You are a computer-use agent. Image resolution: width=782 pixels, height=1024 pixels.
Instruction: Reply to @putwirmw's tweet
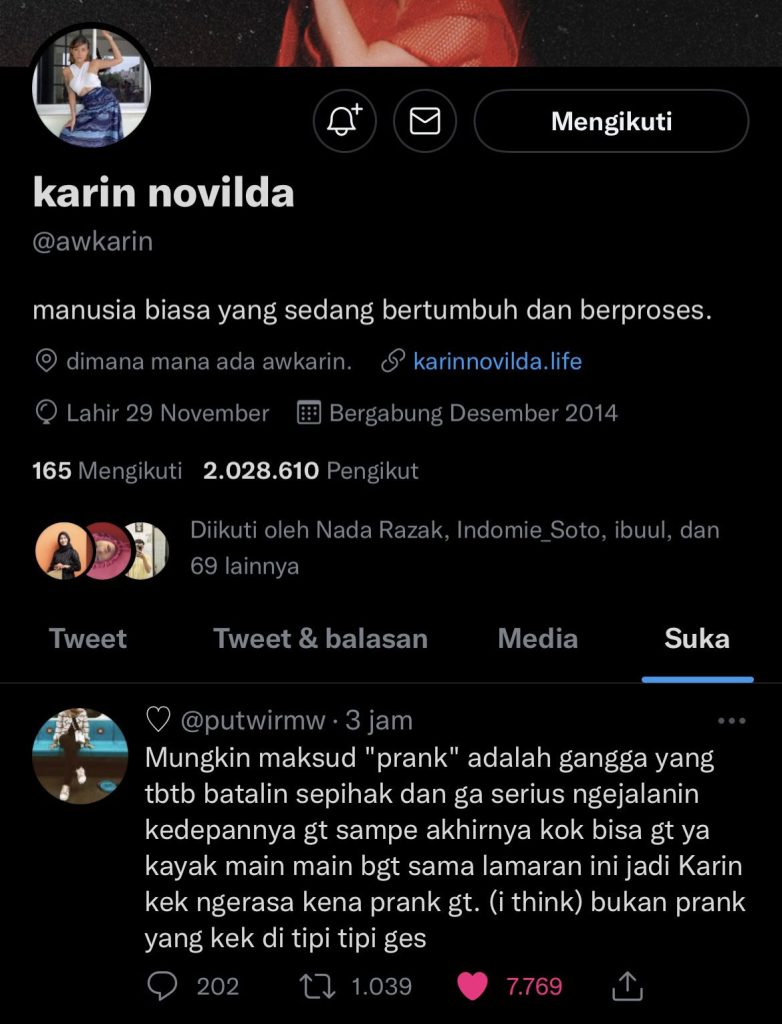click(162, 987)
